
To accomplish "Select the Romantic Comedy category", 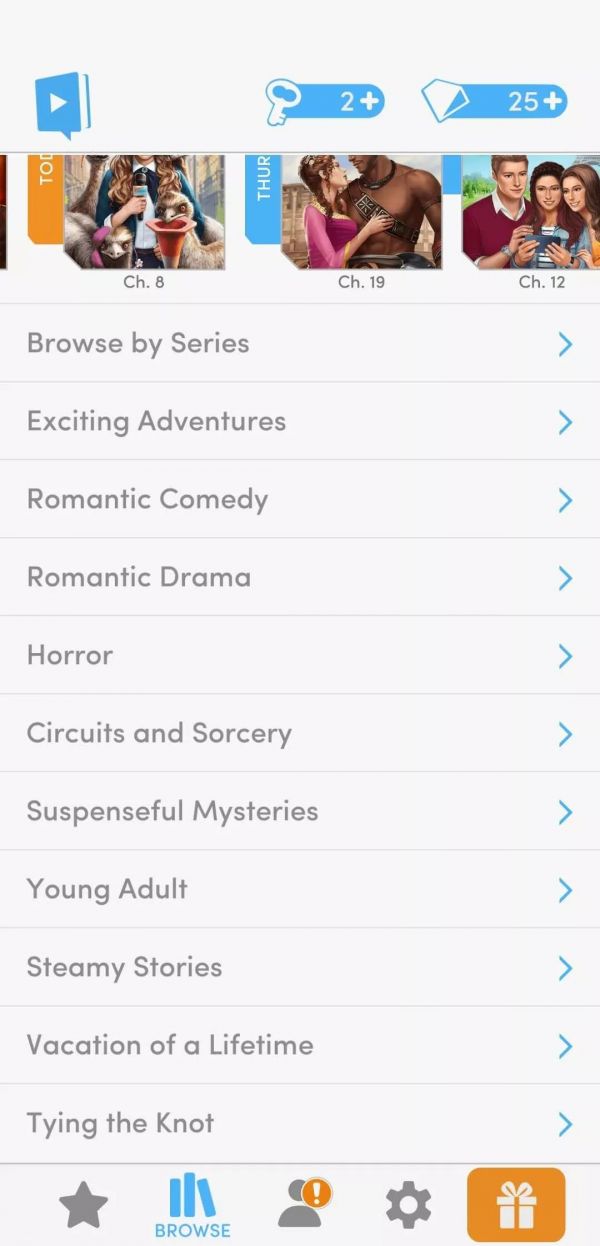I will [300, 499].
